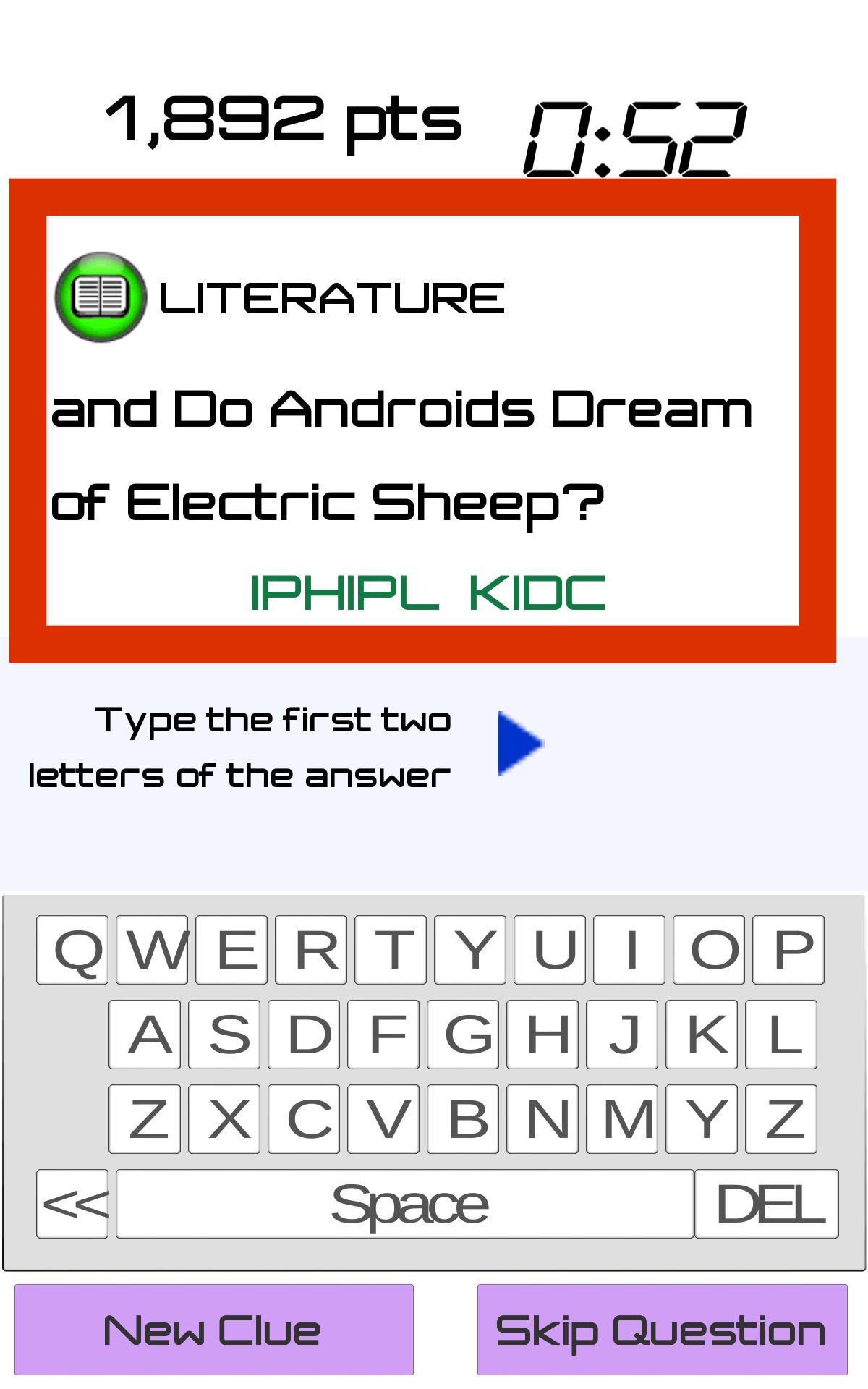Type the letter P key
Image resolution: width=868 pixels, height=1389 pixels.
pyautogui.click(x=788, y=949)
